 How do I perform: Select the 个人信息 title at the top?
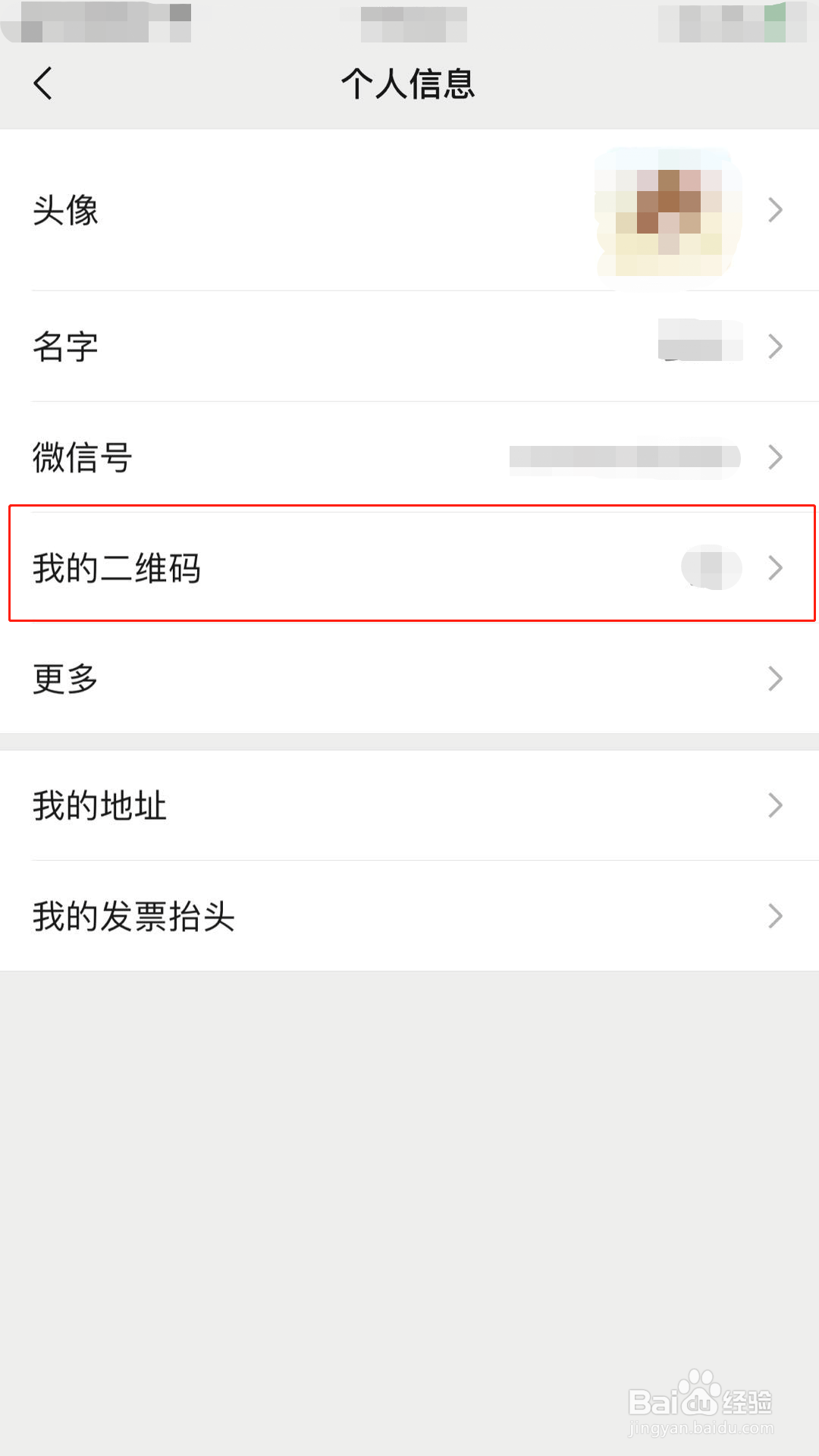[x=409, y=85]
